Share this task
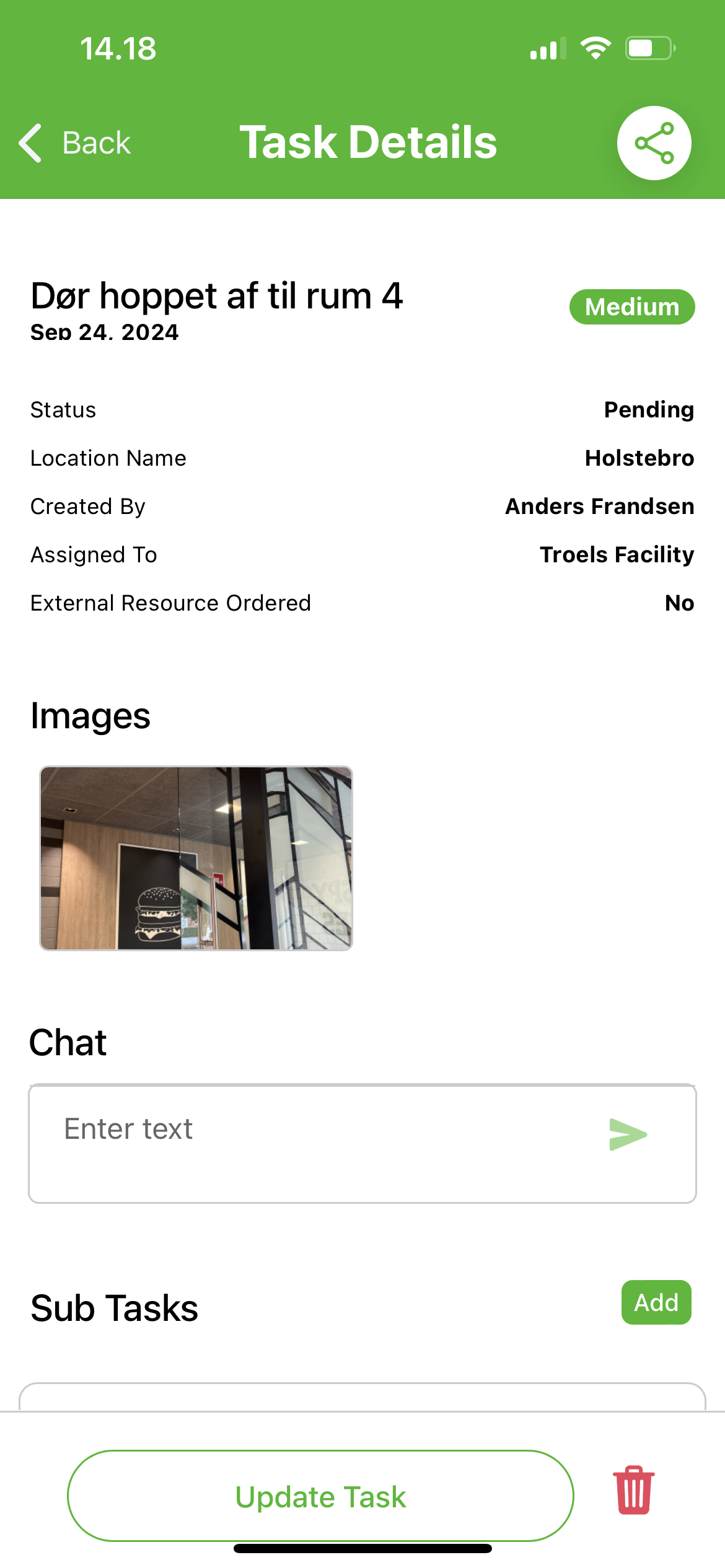725x1568 pixels. pyautogui.click(x=654, y=143)
